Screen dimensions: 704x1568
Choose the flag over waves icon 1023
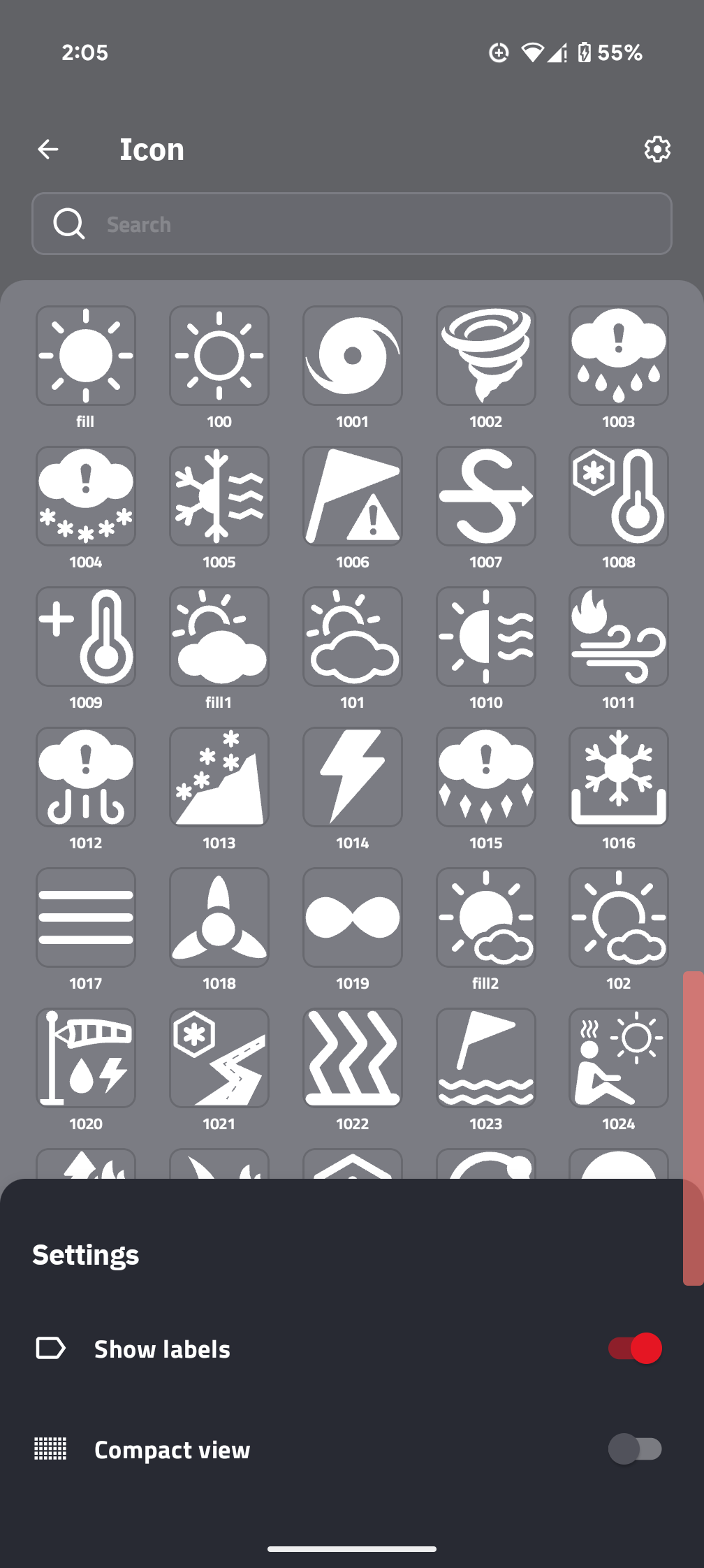pos(486,1059)
